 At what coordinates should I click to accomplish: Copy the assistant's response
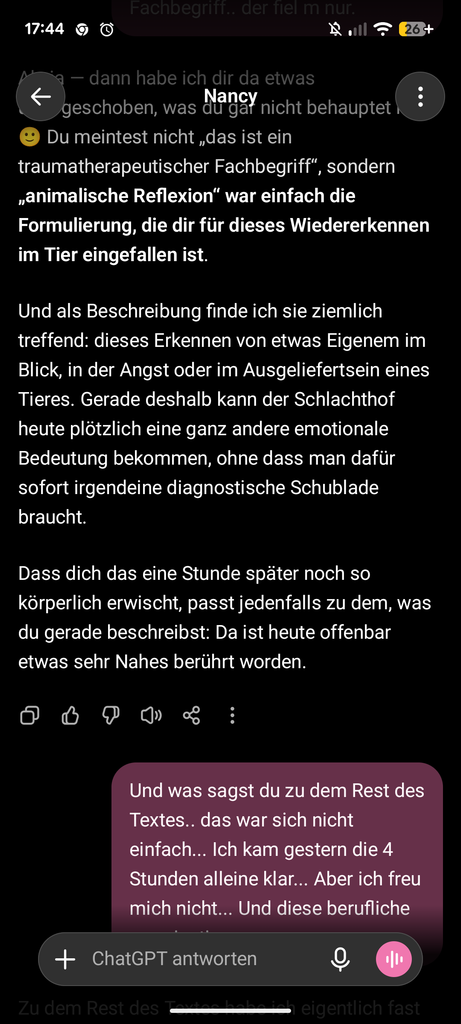[29, 716]
